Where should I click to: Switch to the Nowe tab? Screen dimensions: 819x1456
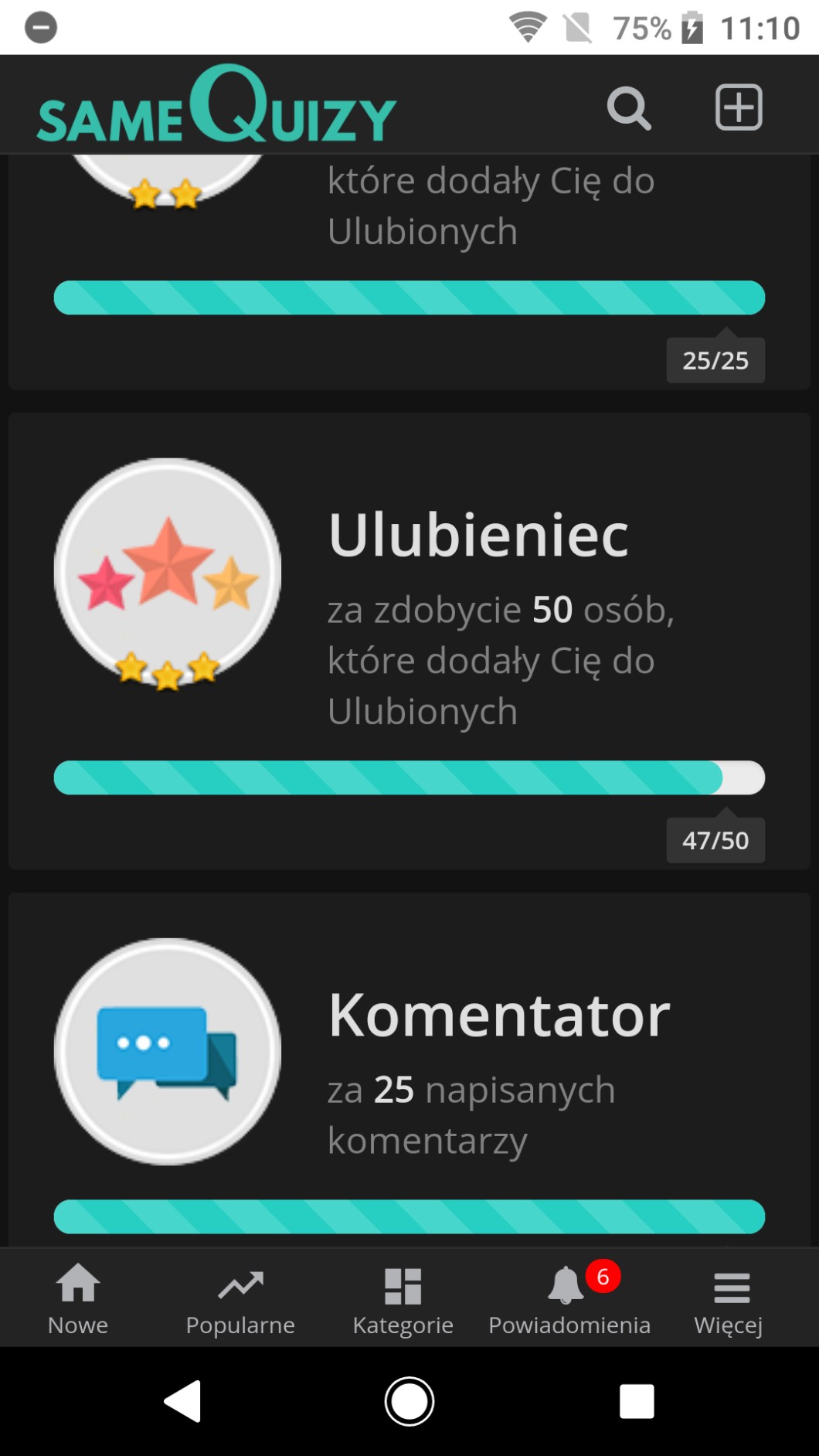(x=78, y=1300)
